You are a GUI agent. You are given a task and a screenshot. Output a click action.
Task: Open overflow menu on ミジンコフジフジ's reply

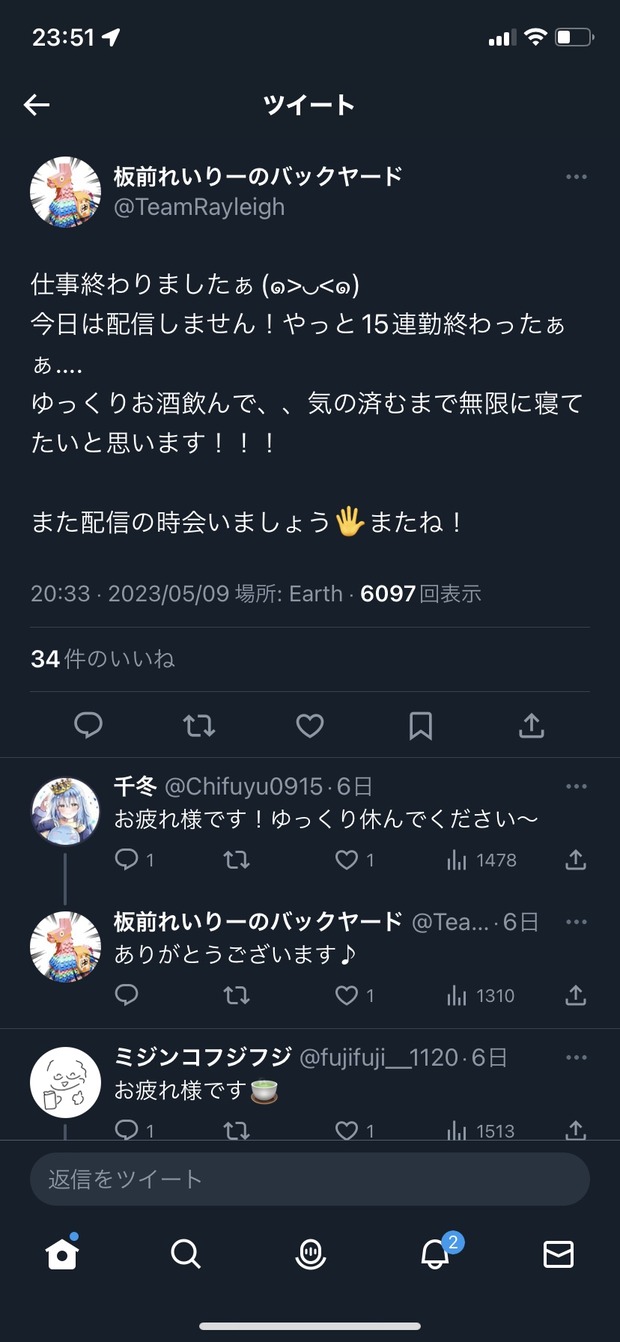point(576,1058)
